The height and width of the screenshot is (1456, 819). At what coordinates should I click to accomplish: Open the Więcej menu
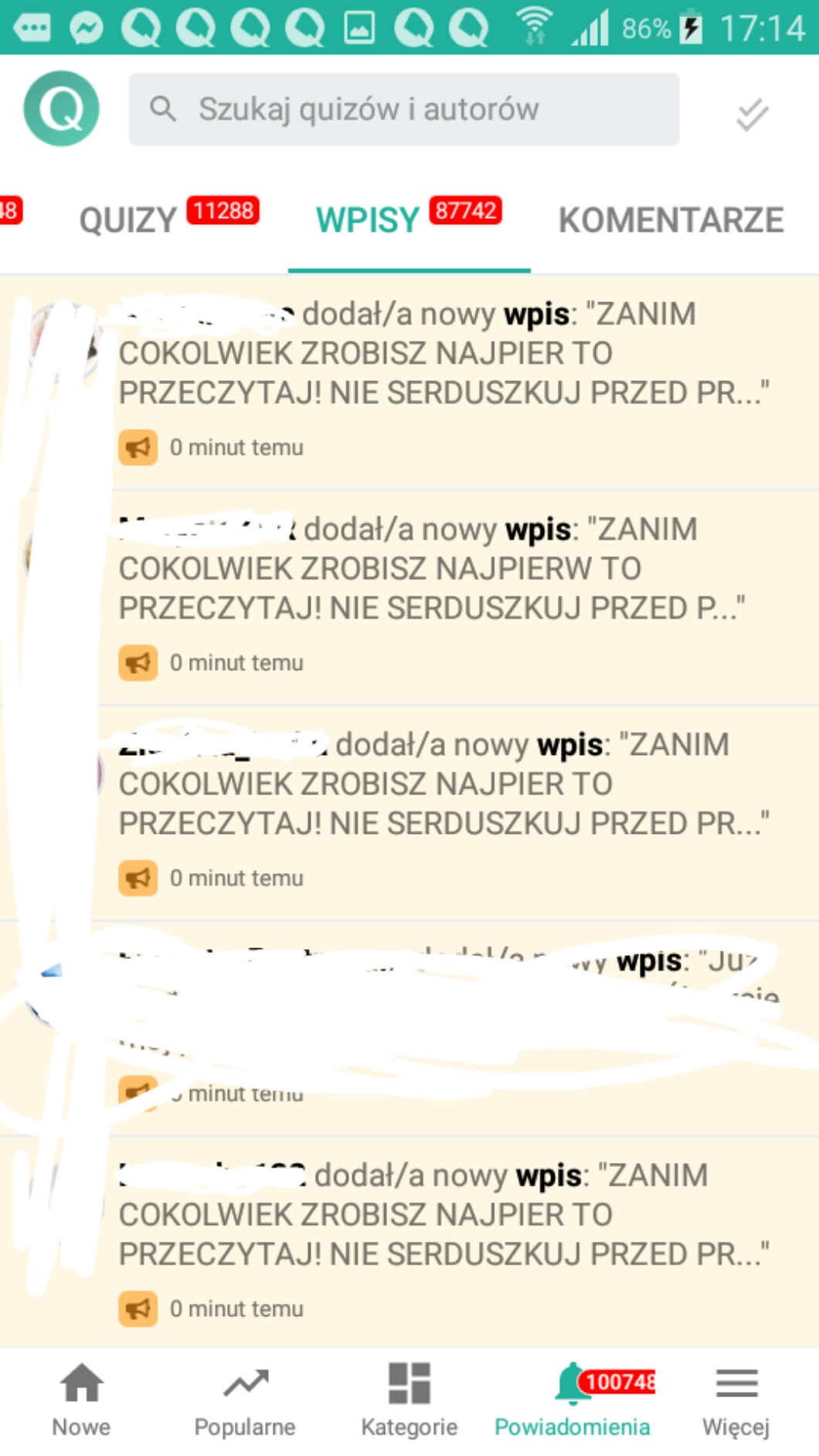(736, 1400)
